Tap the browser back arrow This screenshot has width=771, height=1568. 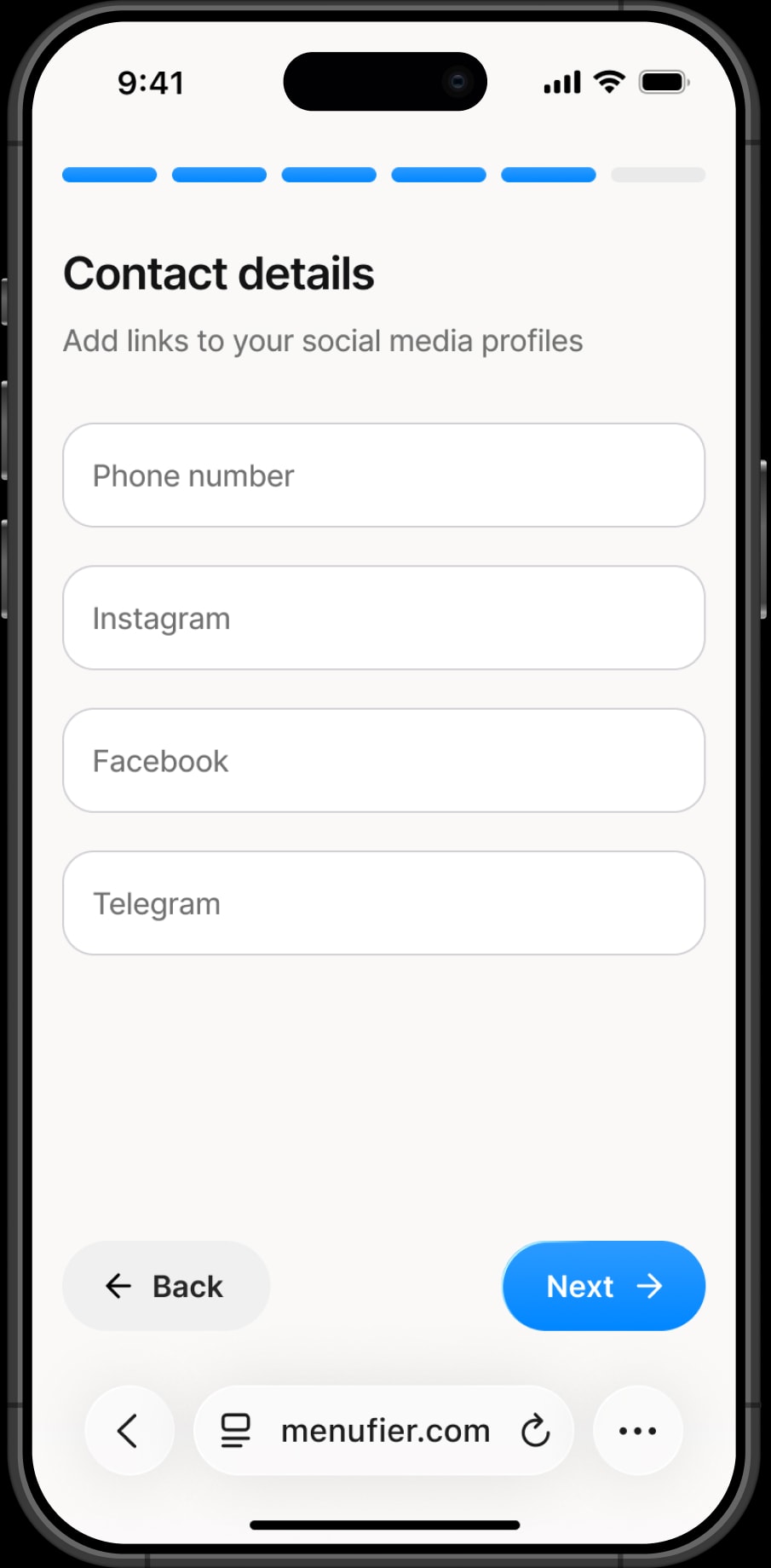click(129, 1431)
